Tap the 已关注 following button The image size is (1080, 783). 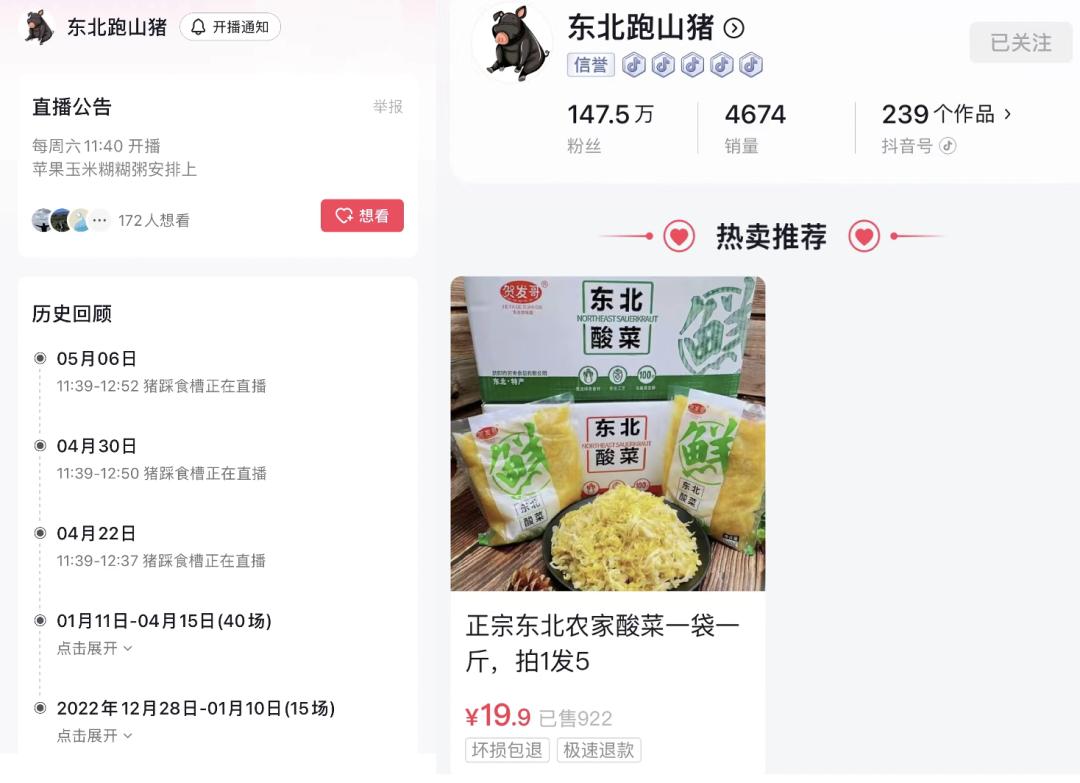click(1020, 43)
